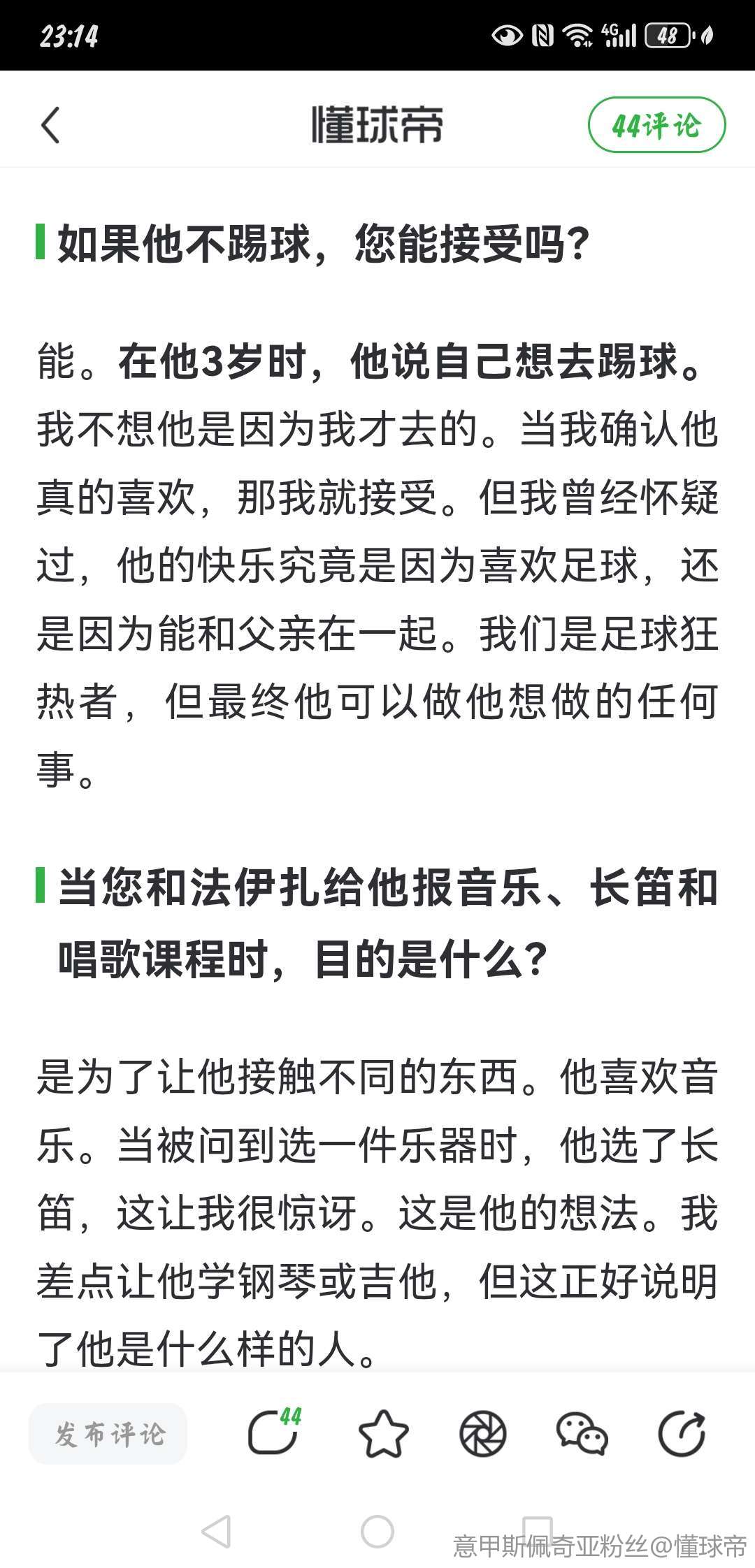Open the 44评论 comments button
Viewport: 755px width, 1568px height.
pyautogui.click(x=656, y=125)
